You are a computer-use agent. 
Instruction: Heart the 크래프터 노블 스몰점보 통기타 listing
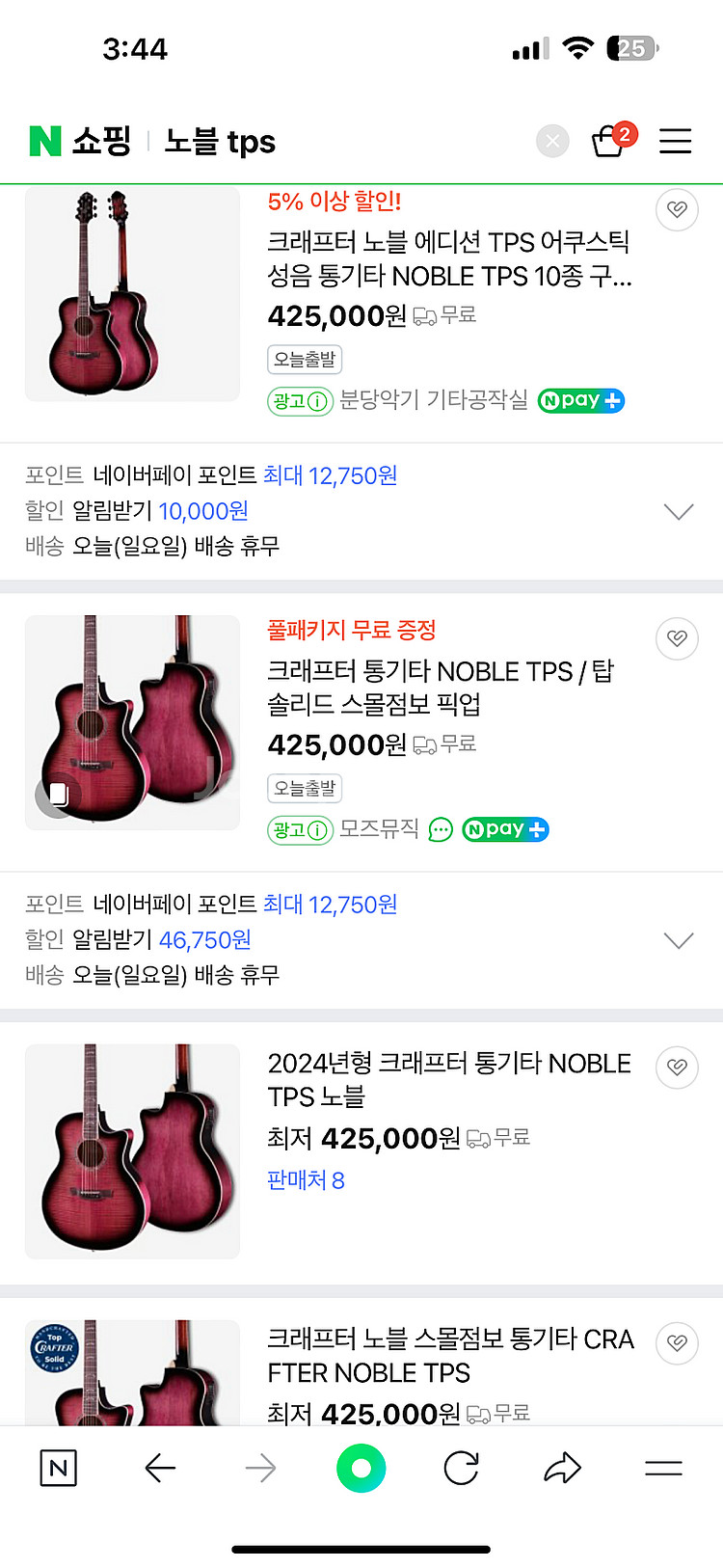tap(677, 1342)
